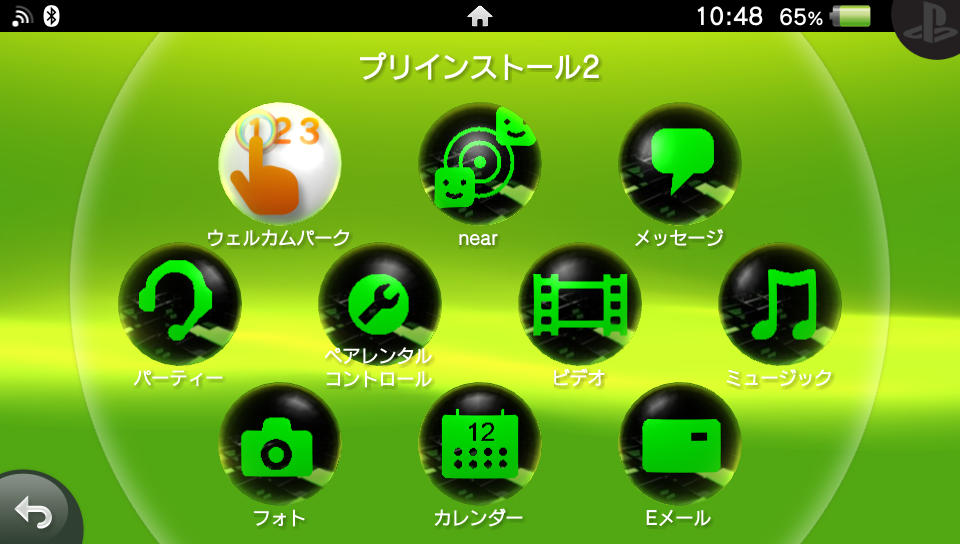Launch the ビデオ video app
Viewport: 960px width, 544px height.
pyautogui.click(x=580, y=304)
